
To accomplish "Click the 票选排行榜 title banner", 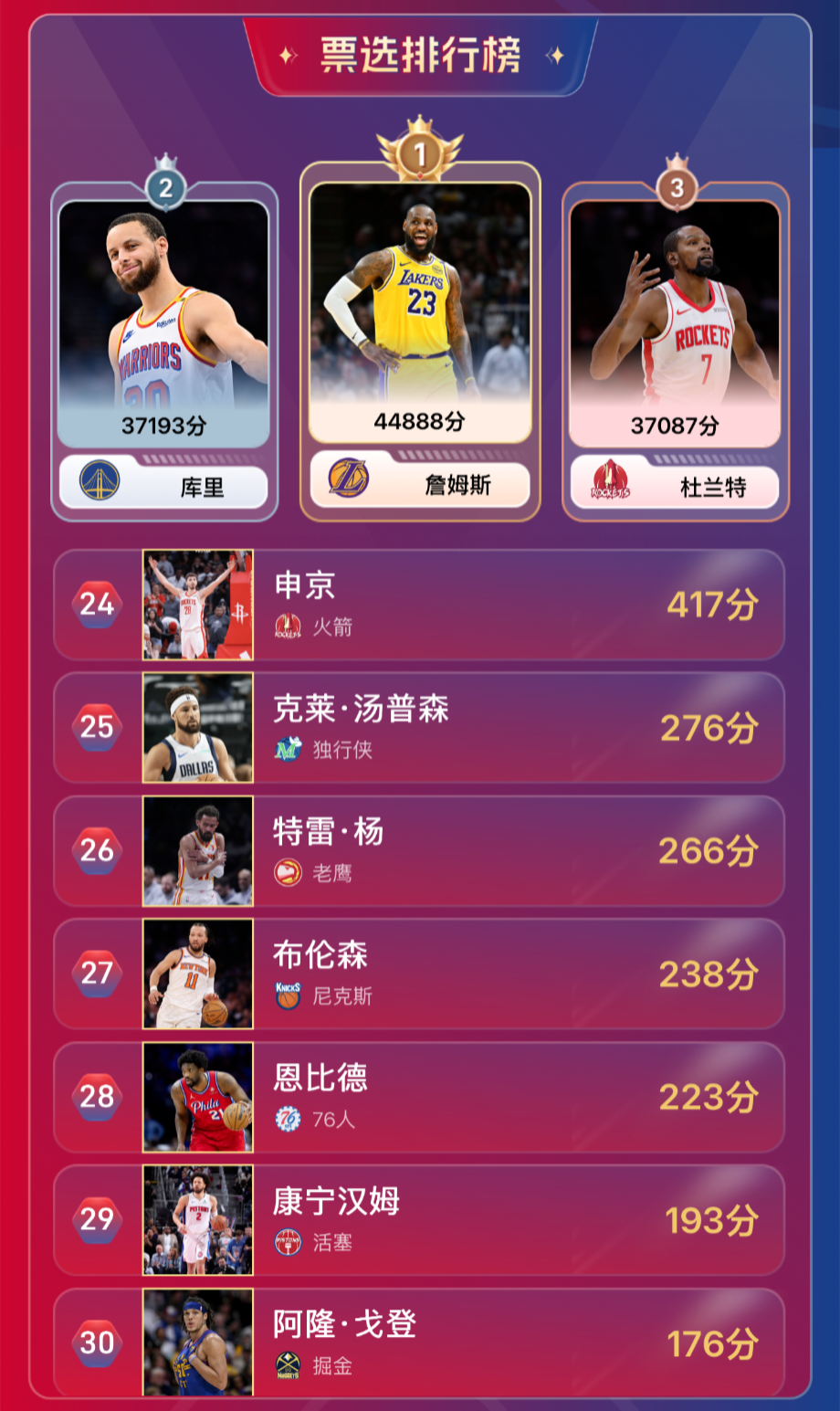I will [x=420, y=52].
